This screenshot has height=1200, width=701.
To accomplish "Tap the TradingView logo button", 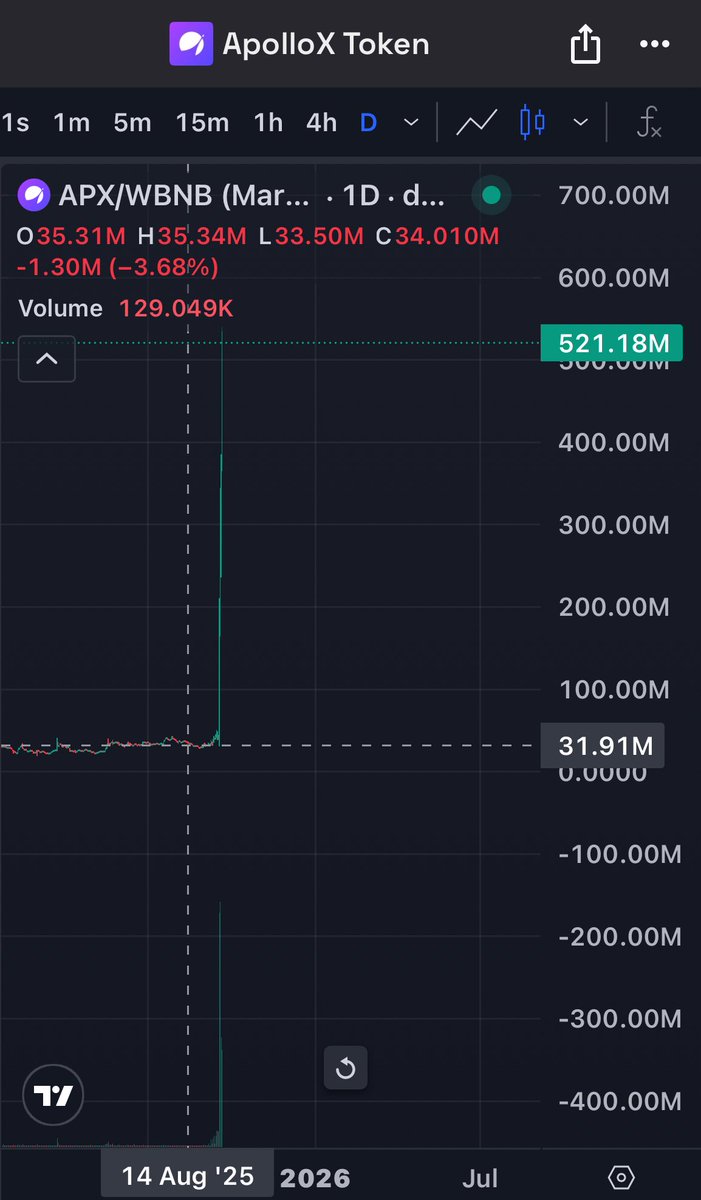I will (x=53, y=1097).
